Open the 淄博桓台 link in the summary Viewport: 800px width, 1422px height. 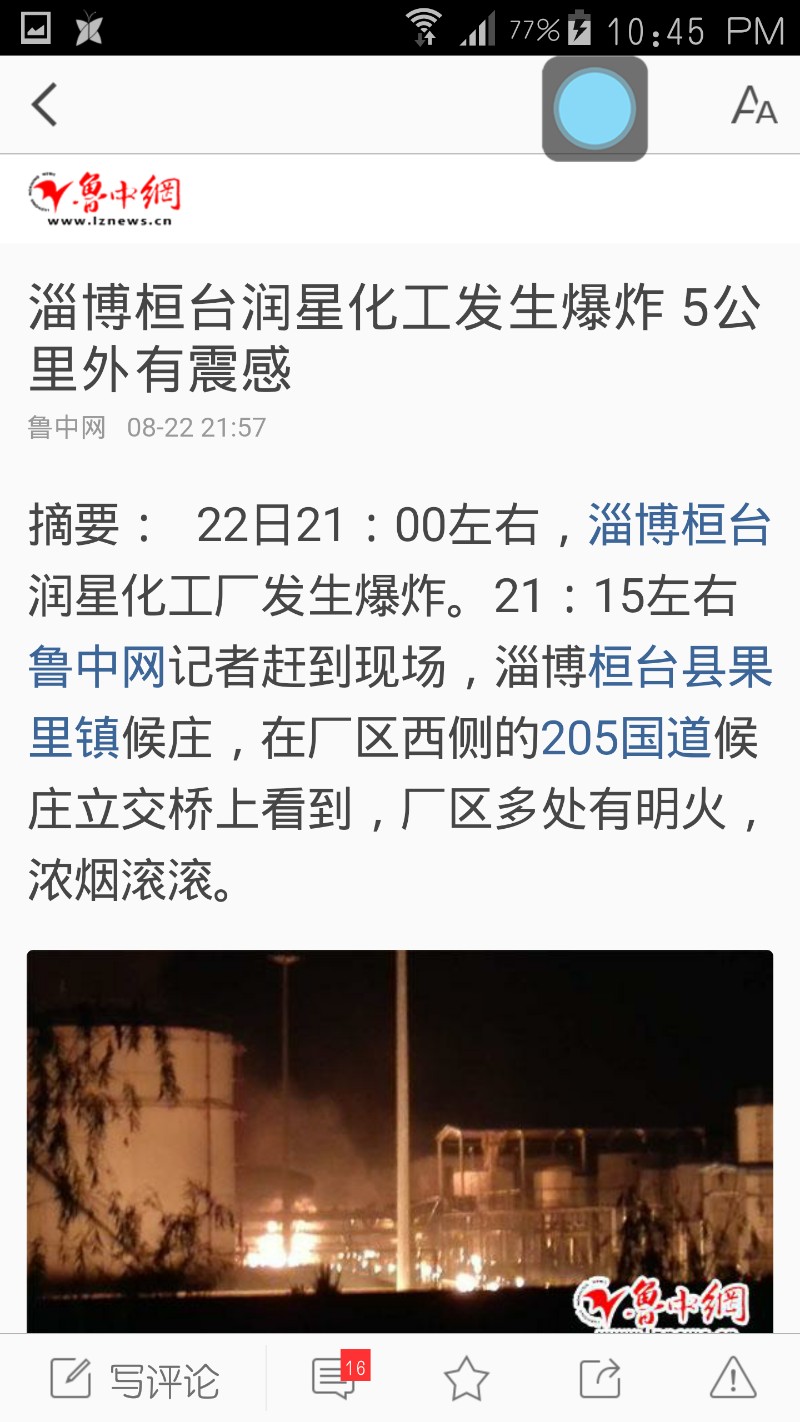(x=680, y=525)
